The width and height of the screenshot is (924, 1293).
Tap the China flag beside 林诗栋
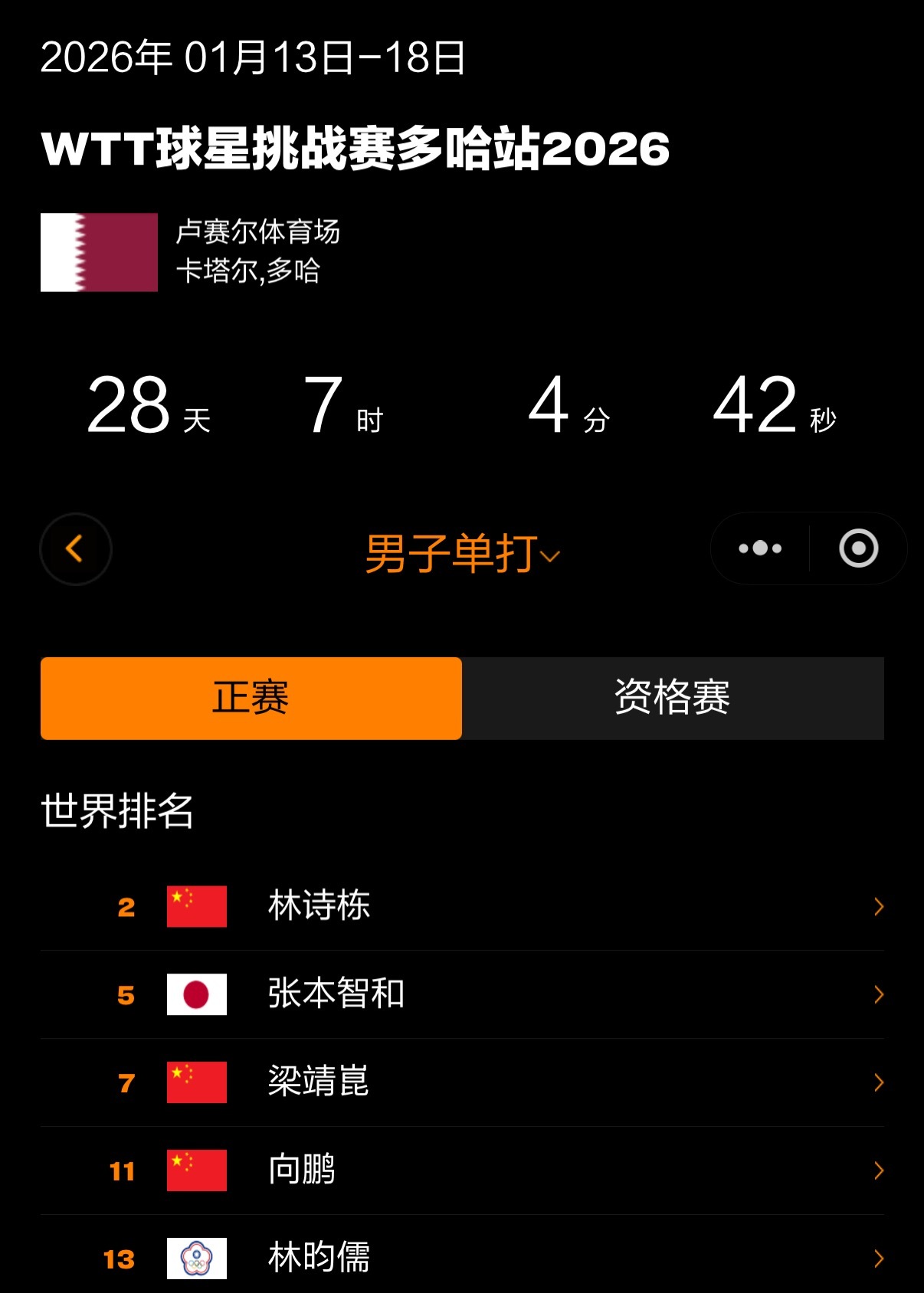click(195, 906)
